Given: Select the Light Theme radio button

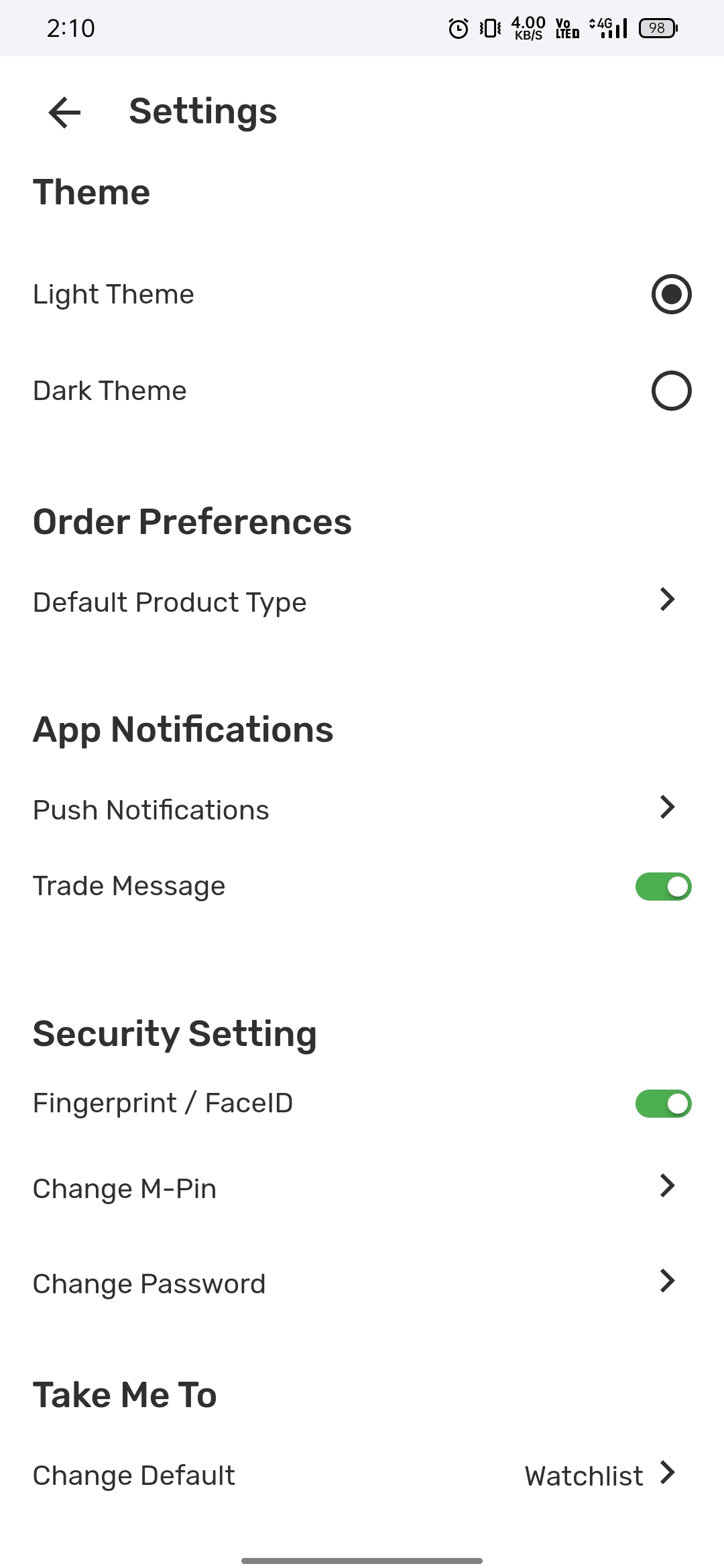Looking at the screenshot, I should click(671, 294).
